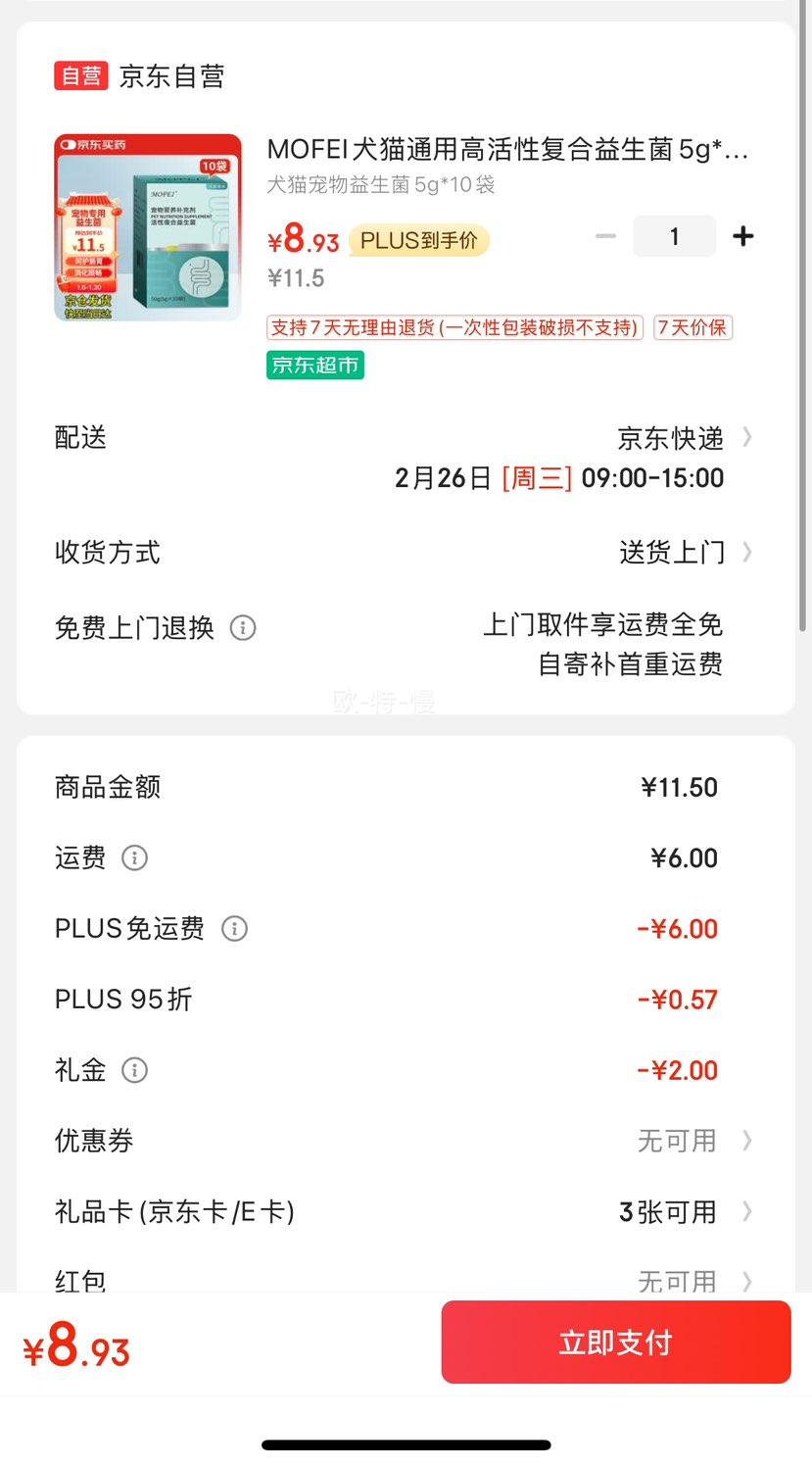Change 收货方式 from 送货上门

(x=406, y=552)
